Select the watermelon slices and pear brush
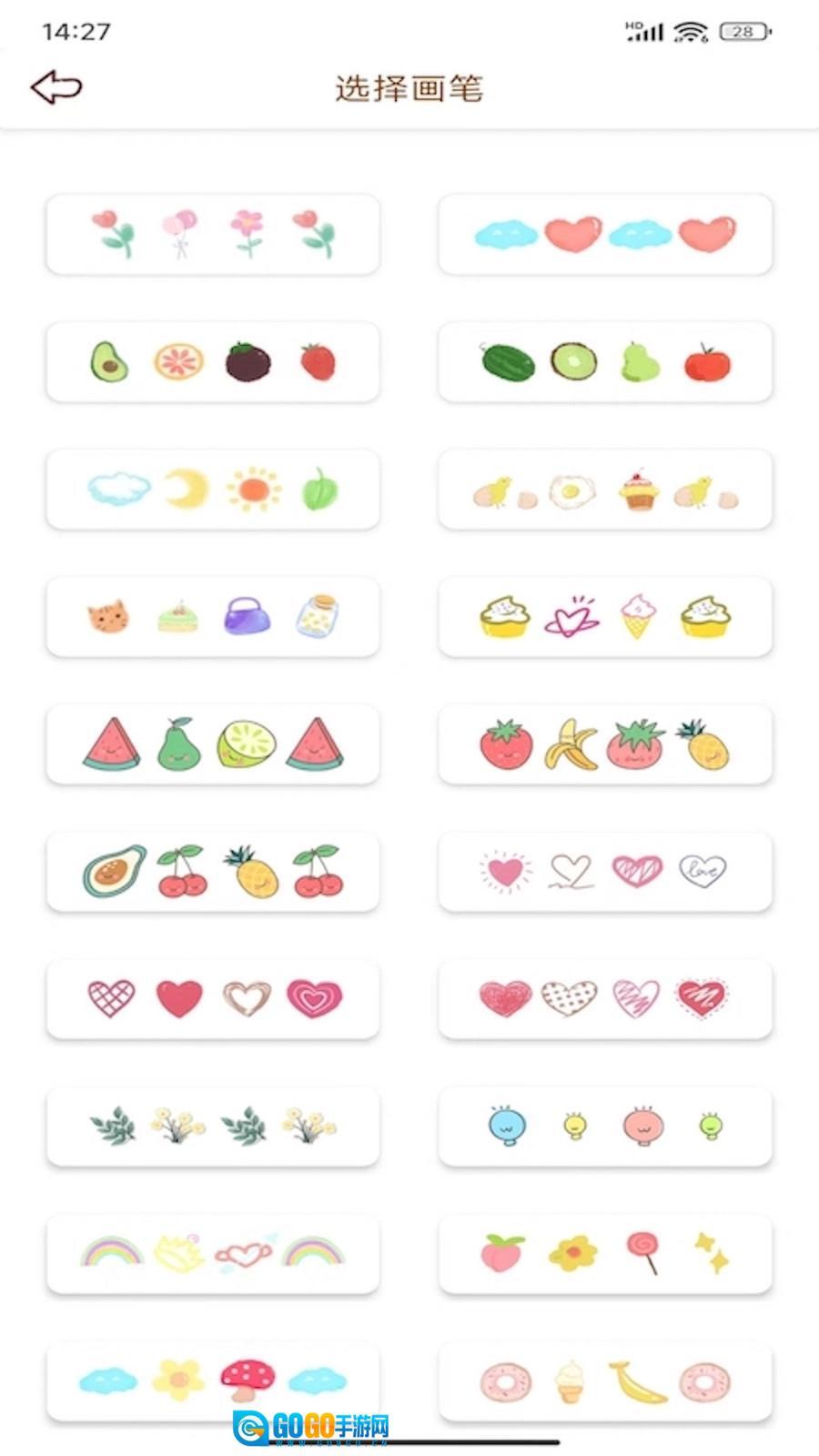The height and width of the screenshot is (1456, 819). coord(213,744)
